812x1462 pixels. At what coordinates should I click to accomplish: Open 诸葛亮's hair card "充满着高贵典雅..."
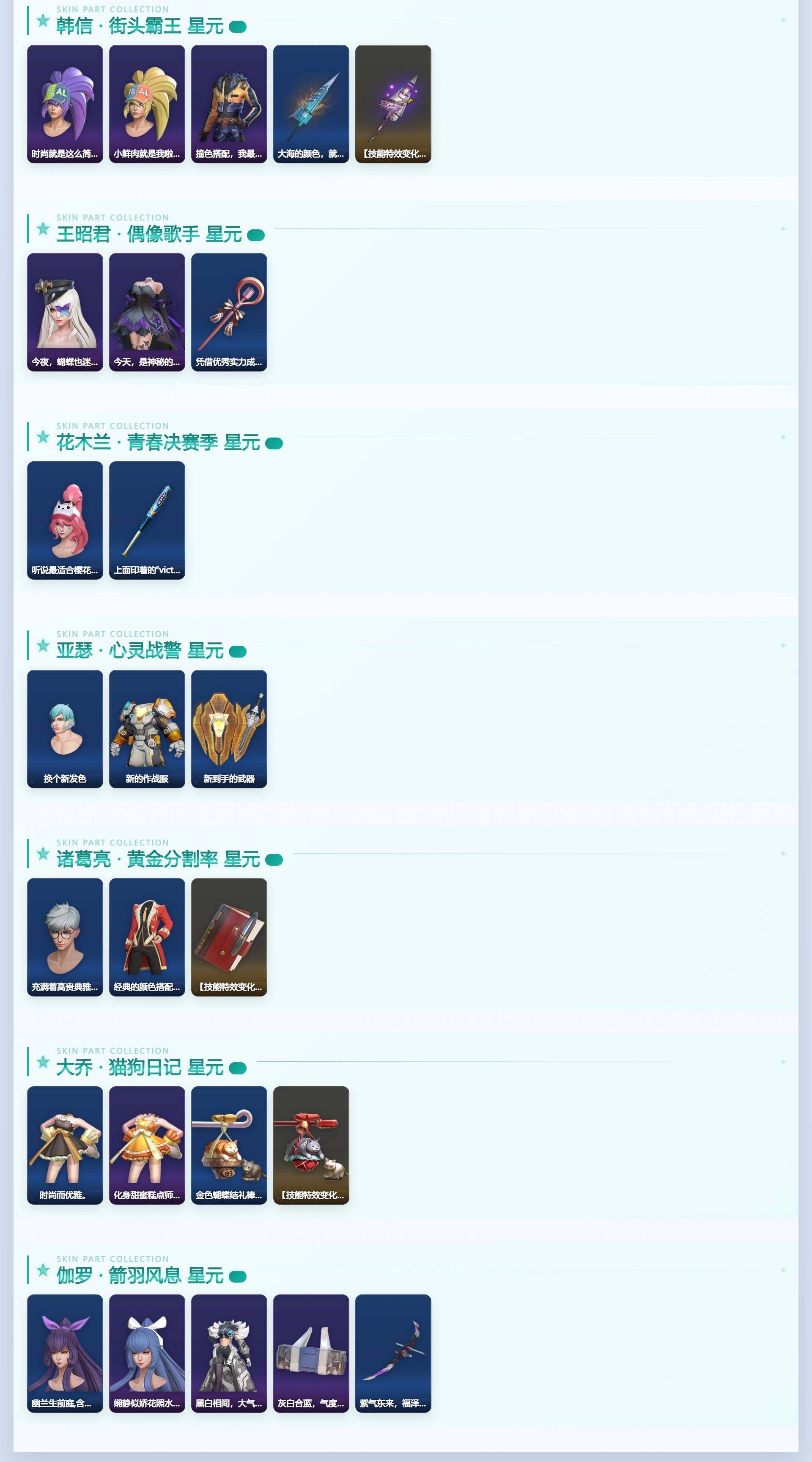click(65, 937)
